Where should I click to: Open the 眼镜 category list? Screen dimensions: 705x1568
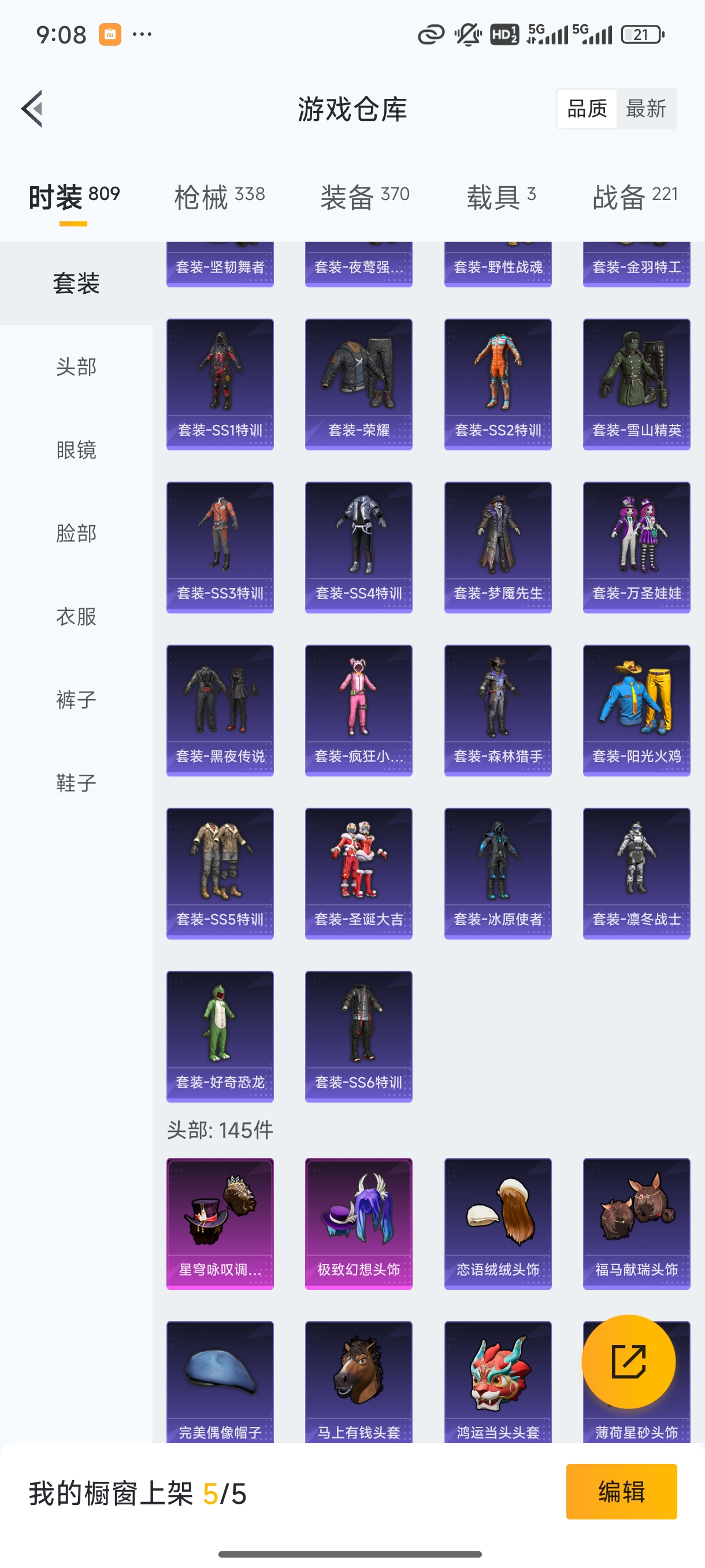76,450
